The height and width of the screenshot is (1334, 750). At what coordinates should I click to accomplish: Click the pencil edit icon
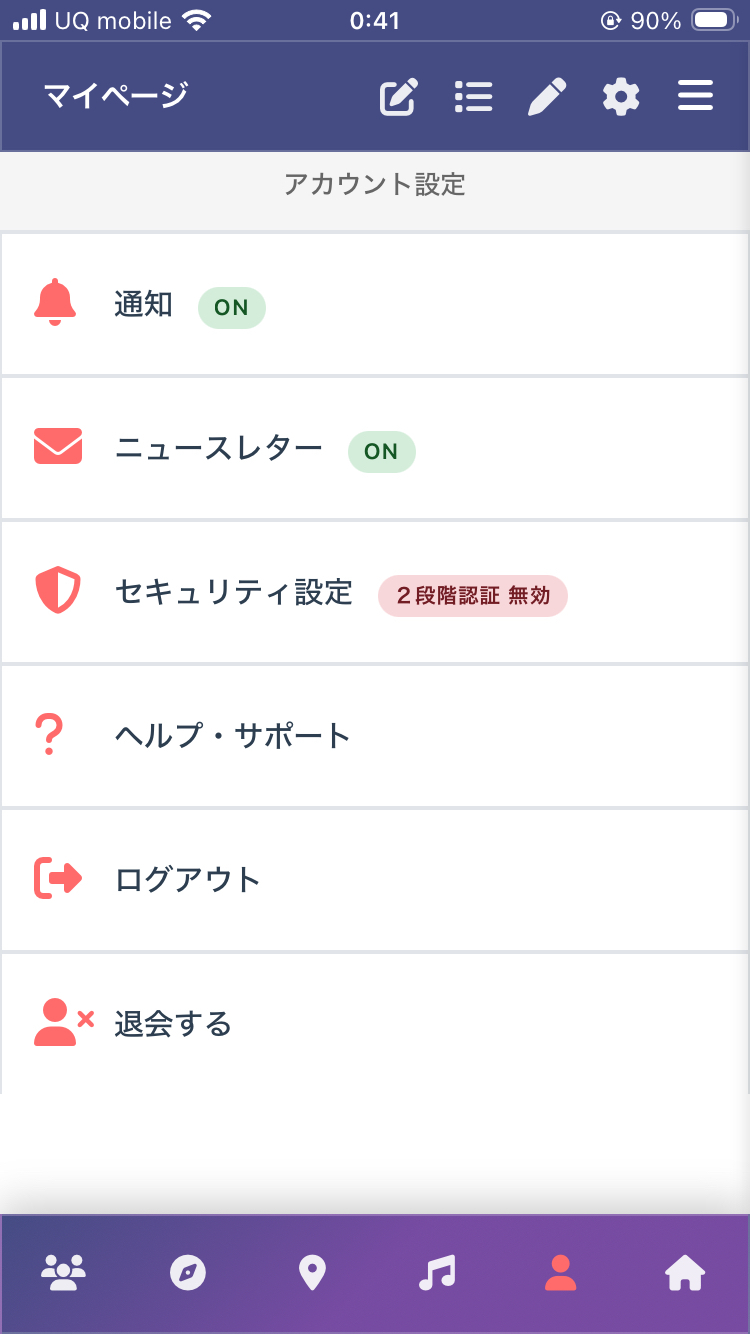pyautogui.click(x=546, y=96)
